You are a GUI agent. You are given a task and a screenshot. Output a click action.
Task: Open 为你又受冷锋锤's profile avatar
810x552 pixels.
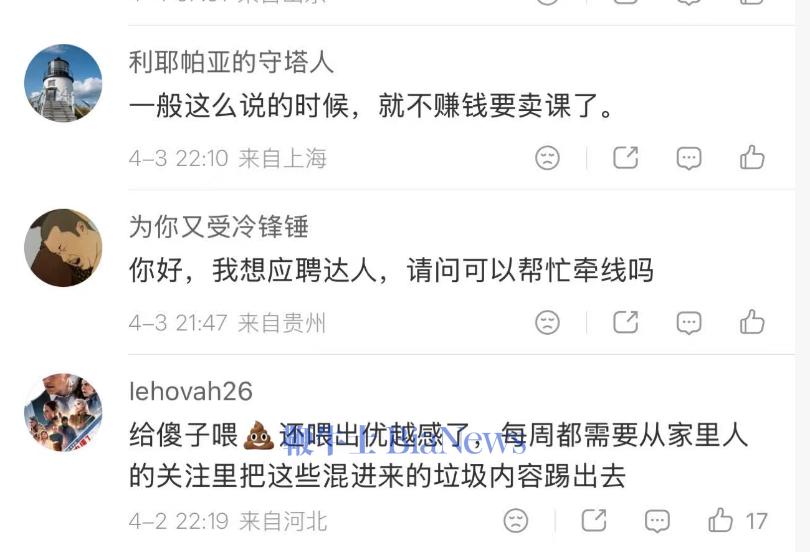point(63,247)
